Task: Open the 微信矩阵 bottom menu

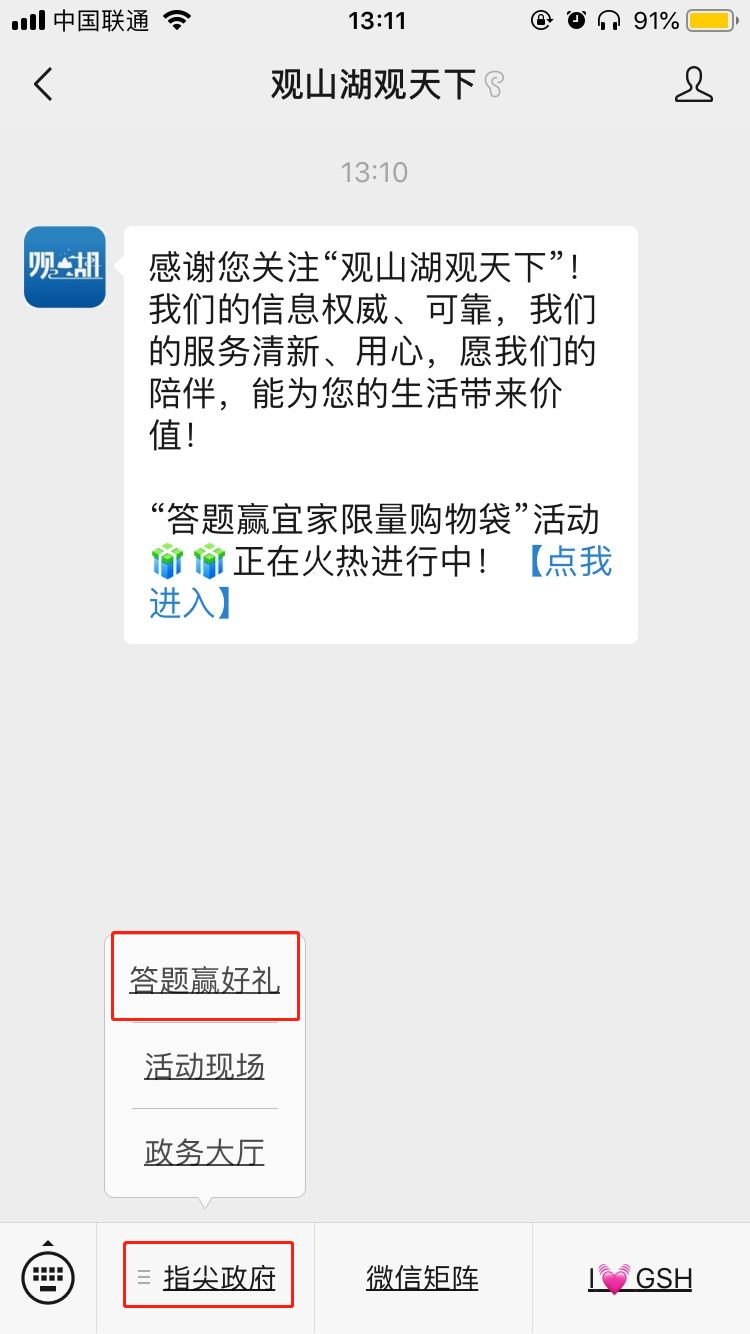Action: tap(421, 1277)
